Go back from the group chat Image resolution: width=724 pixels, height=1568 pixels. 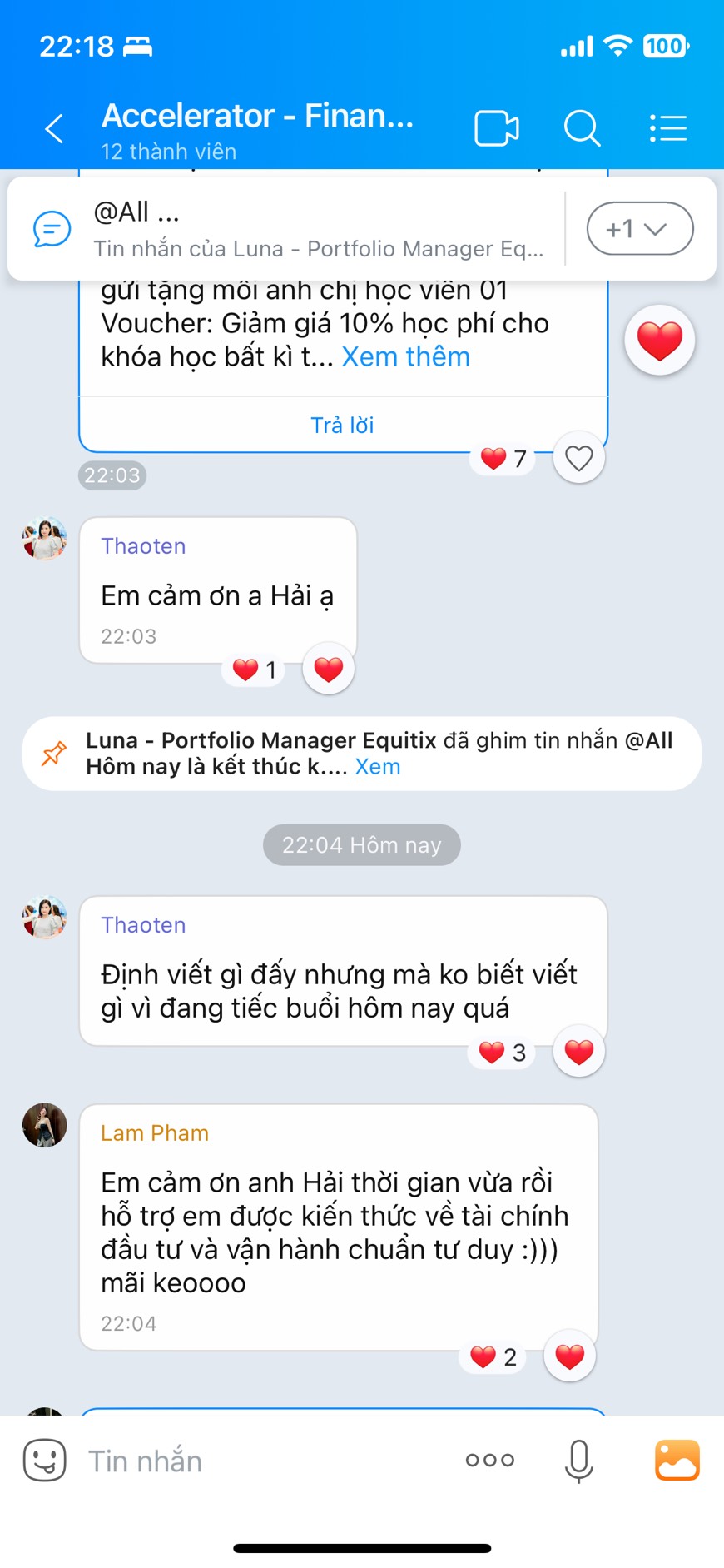pos(54,129)
